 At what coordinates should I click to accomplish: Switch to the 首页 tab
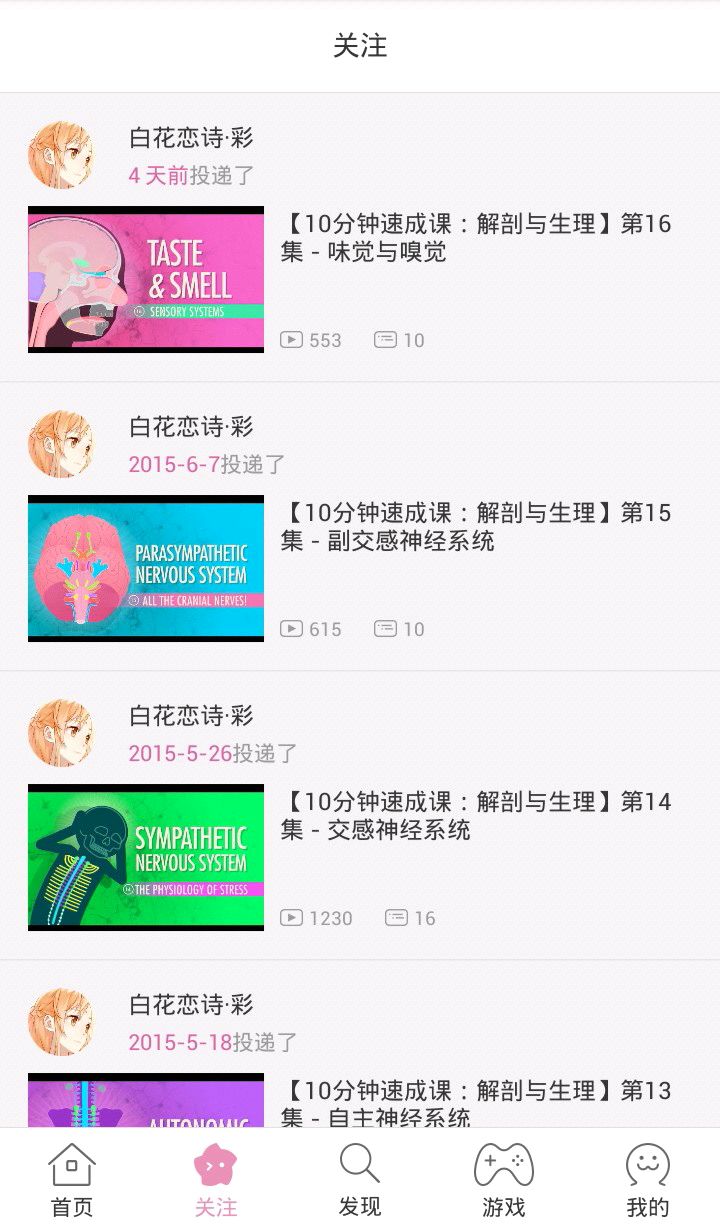pos(72,1180)
